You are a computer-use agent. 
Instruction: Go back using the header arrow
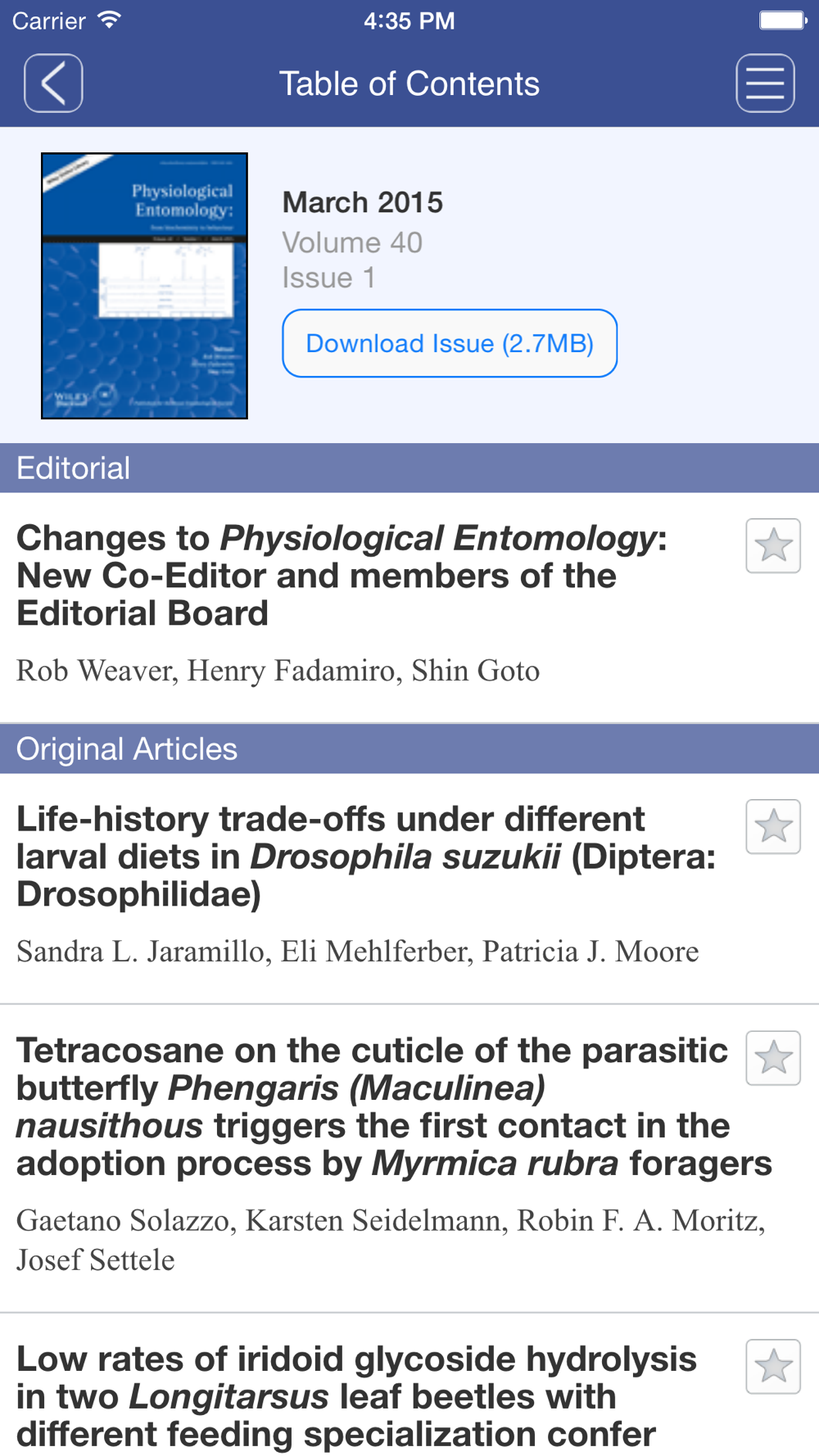(x=53, y=84)
